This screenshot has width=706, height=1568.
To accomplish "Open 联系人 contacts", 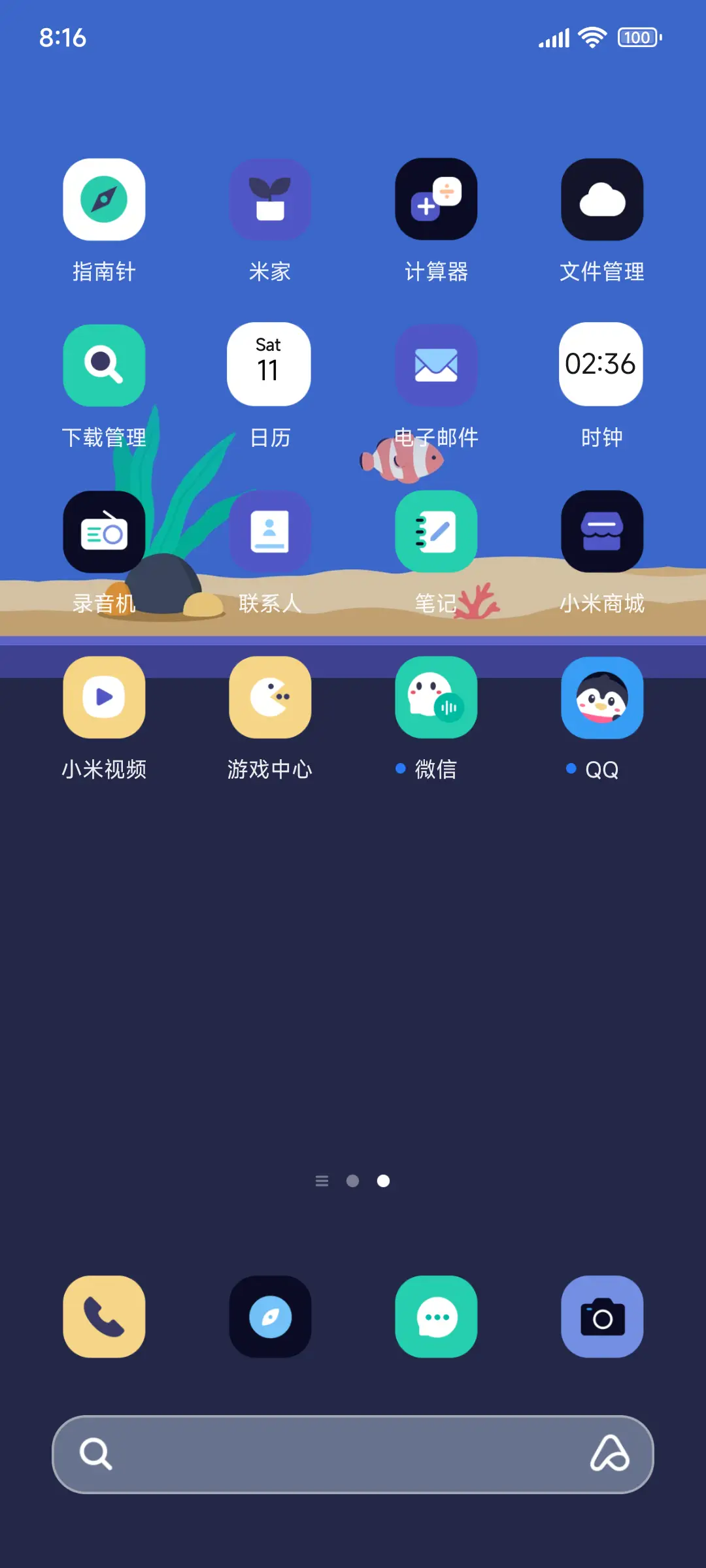I will pos(270,531).
